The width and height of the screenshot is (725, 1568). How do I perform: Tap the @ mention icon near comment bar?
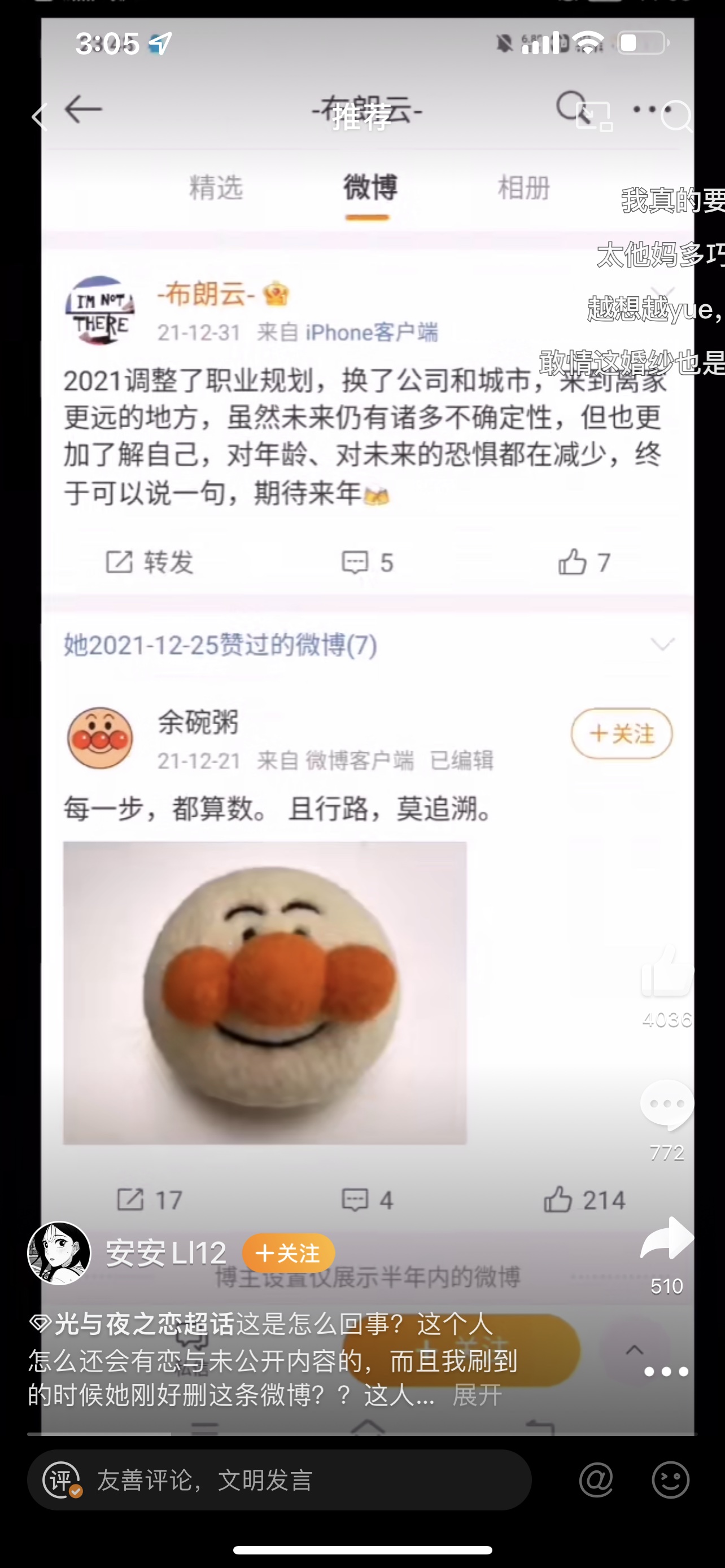(598, 1481)
